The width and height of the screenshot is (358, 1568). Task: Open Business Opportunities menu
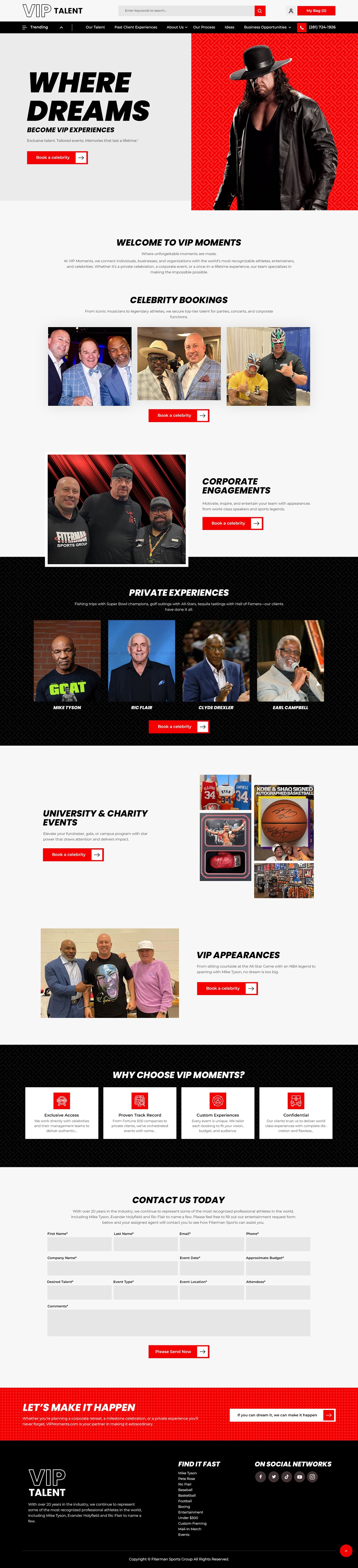(x=267, y=27)
